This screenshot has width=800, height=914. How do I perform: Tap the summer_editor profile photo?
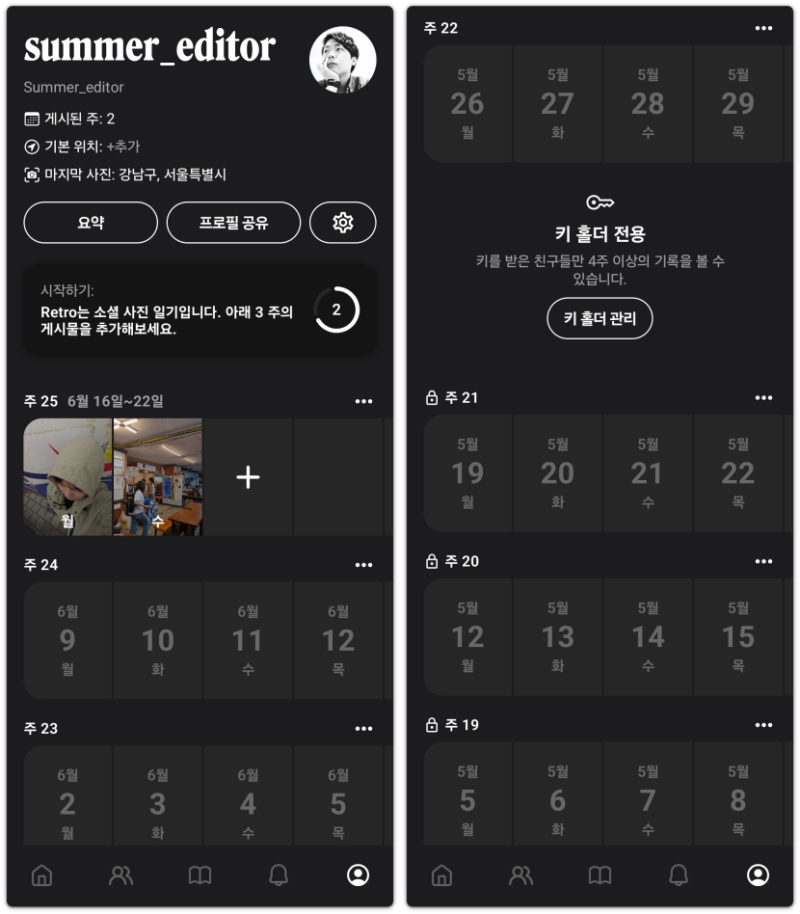tap(342, 59)
